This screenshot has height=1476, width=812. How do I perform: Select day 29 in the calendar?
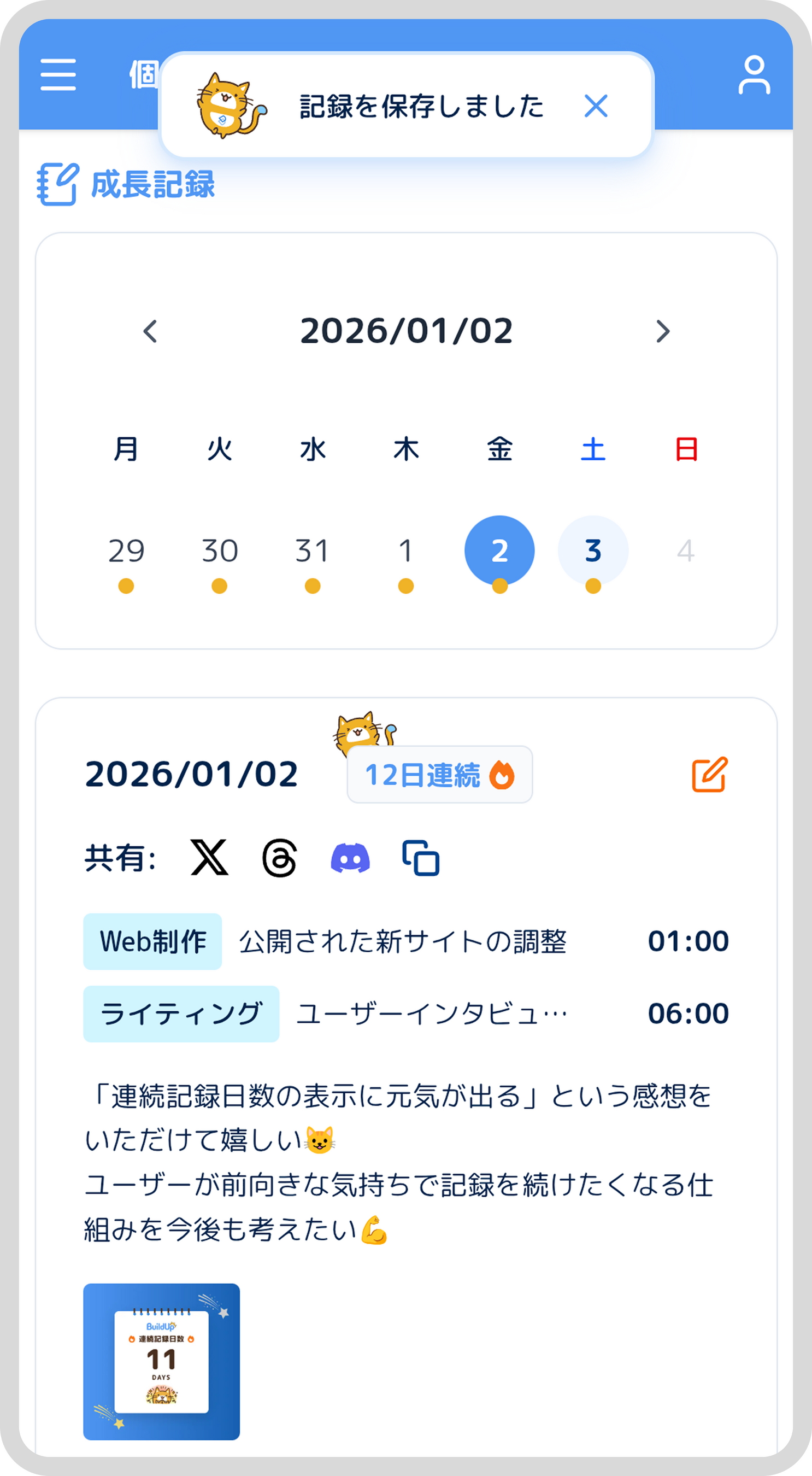pyautogui.click(x=126, y=551)
